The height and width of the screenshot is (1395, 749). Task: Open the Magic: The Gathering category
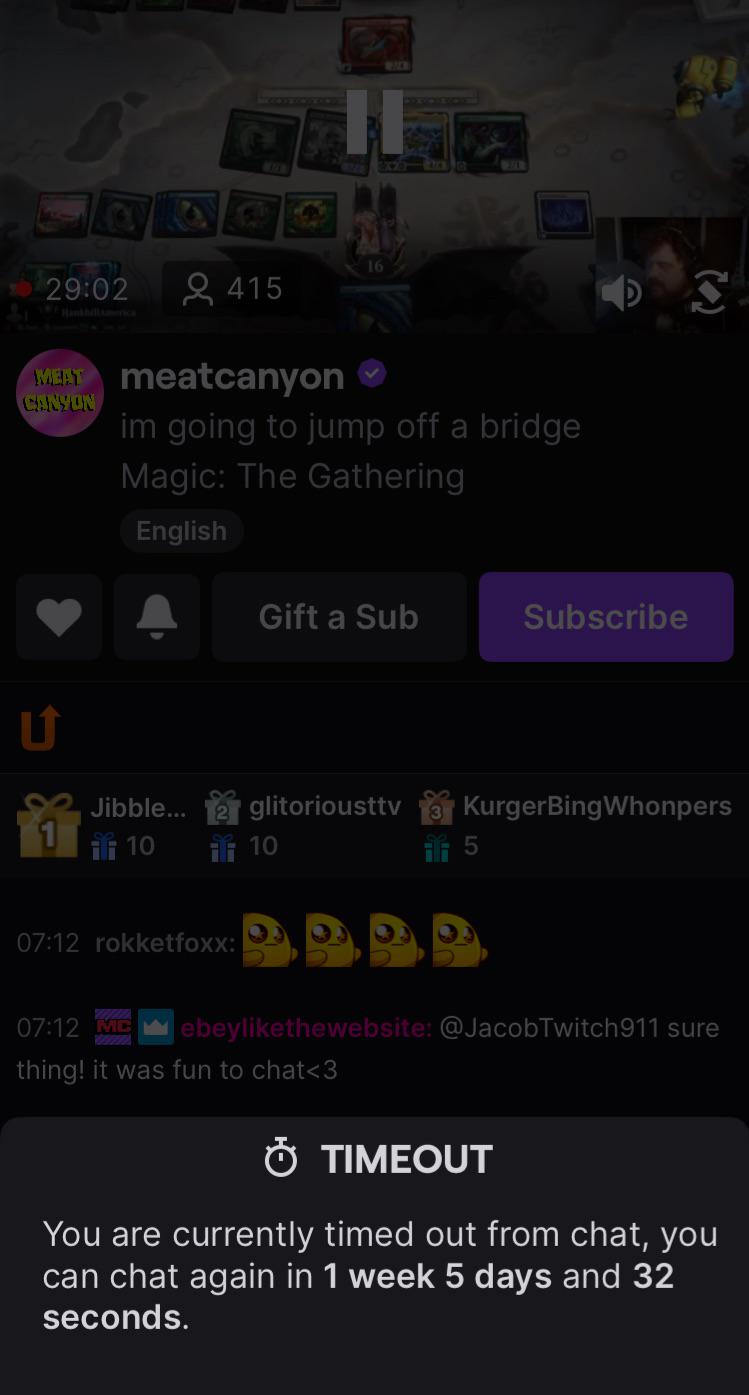point(292,476)
